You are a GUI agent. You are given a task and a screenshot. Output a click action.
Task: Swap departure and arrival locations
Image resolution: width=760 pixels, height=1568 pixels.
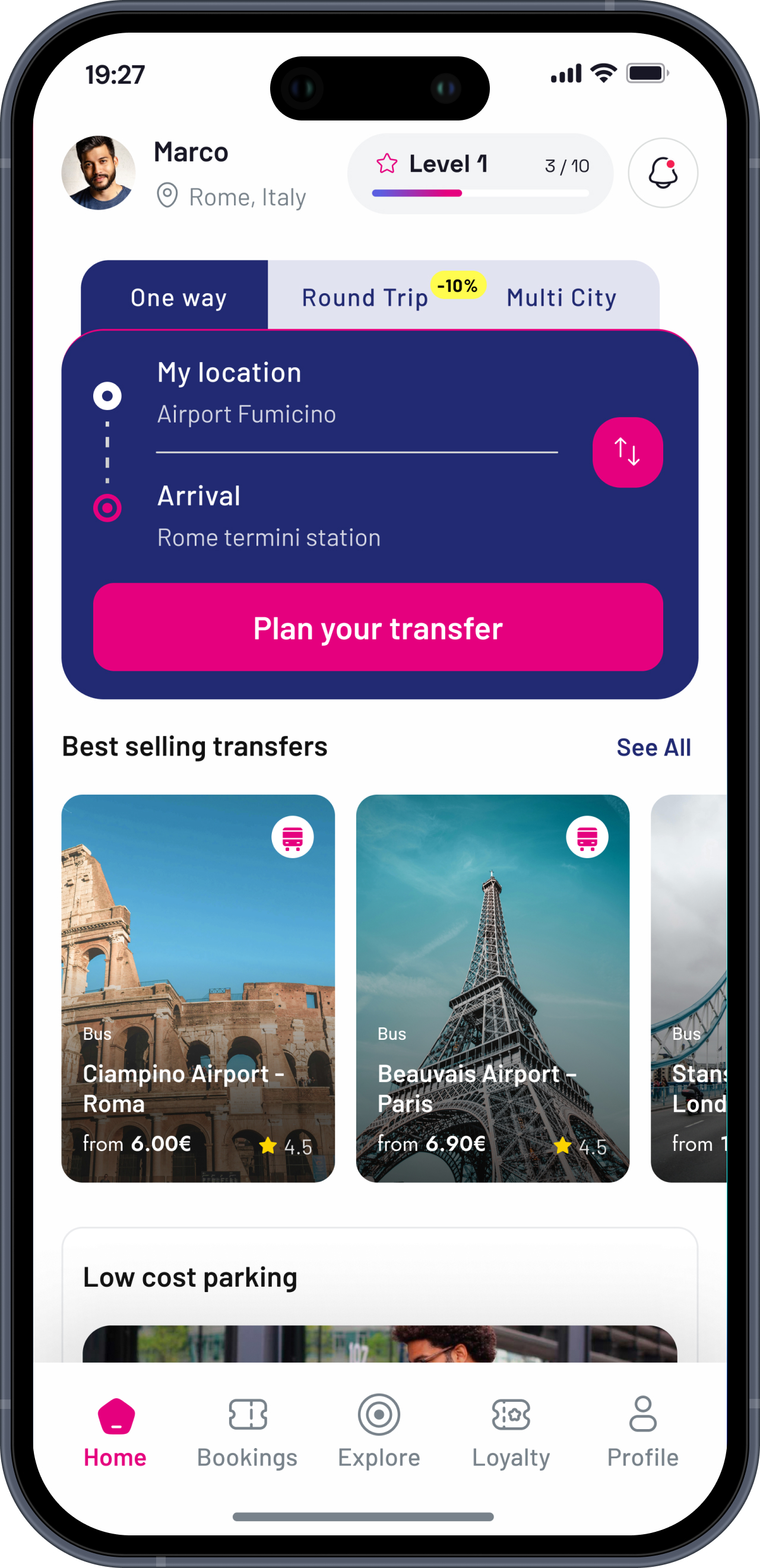[627, 452]
